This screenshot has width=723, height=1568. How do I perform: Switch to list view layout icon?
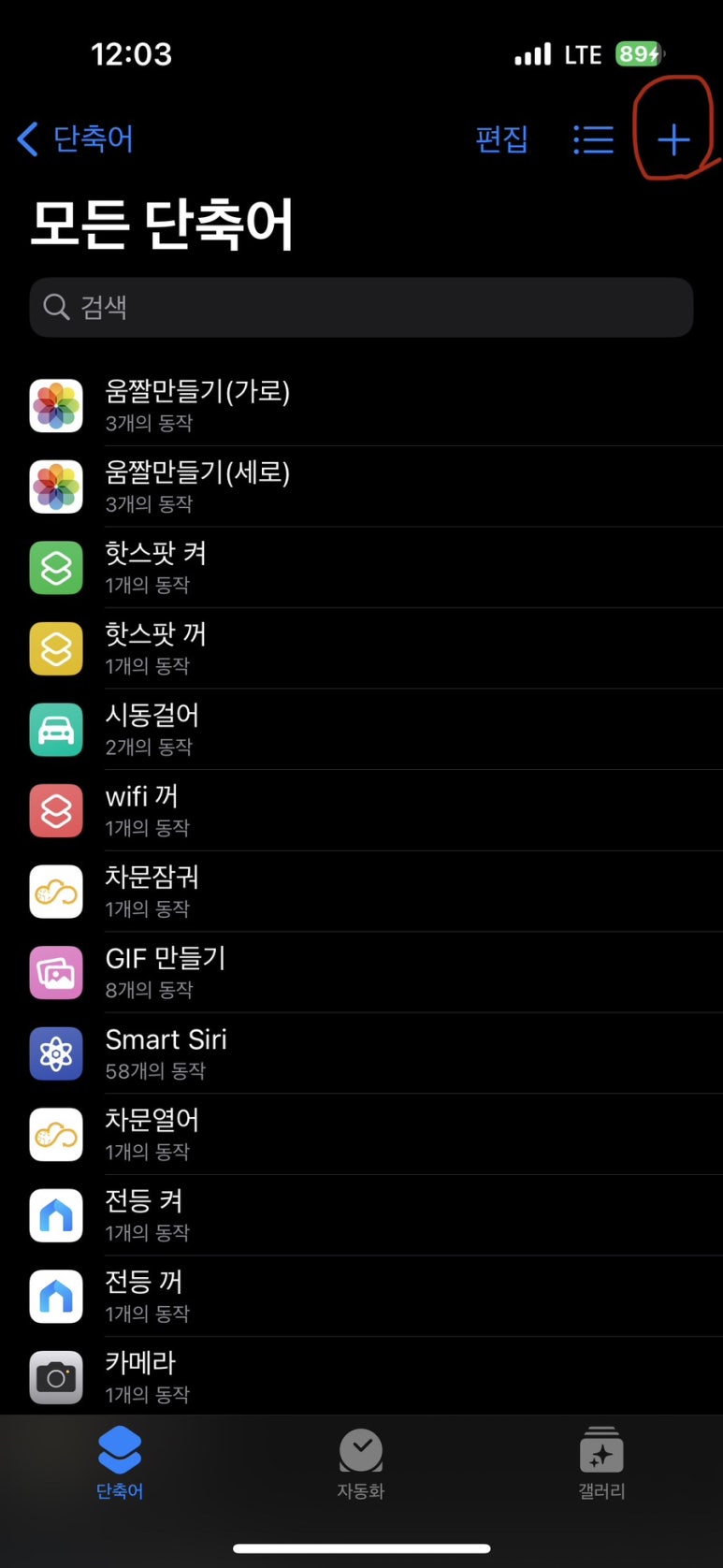(593, 140)
